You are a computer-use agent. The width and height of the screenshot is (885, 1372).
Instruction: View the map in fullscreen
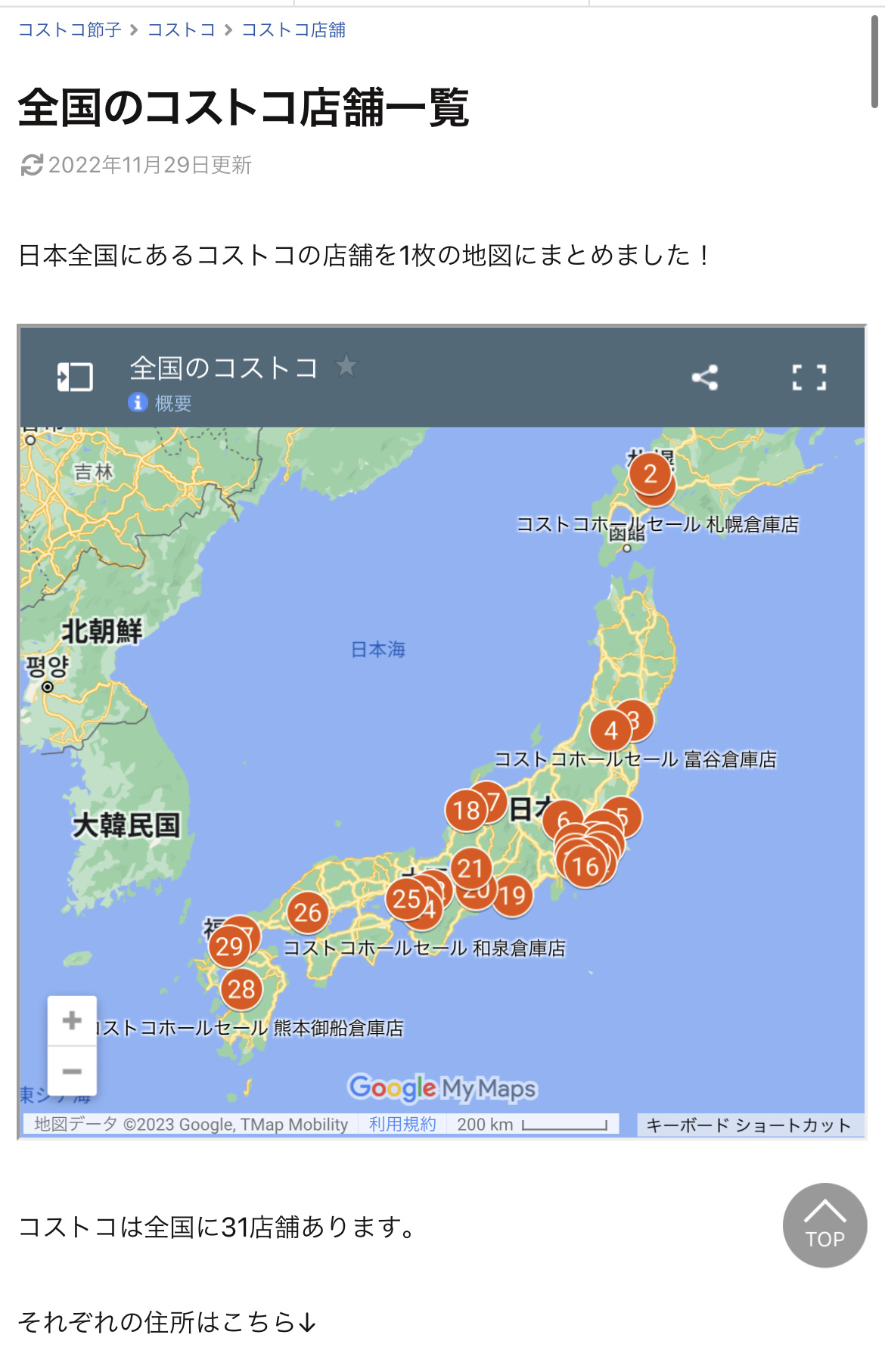809,377
